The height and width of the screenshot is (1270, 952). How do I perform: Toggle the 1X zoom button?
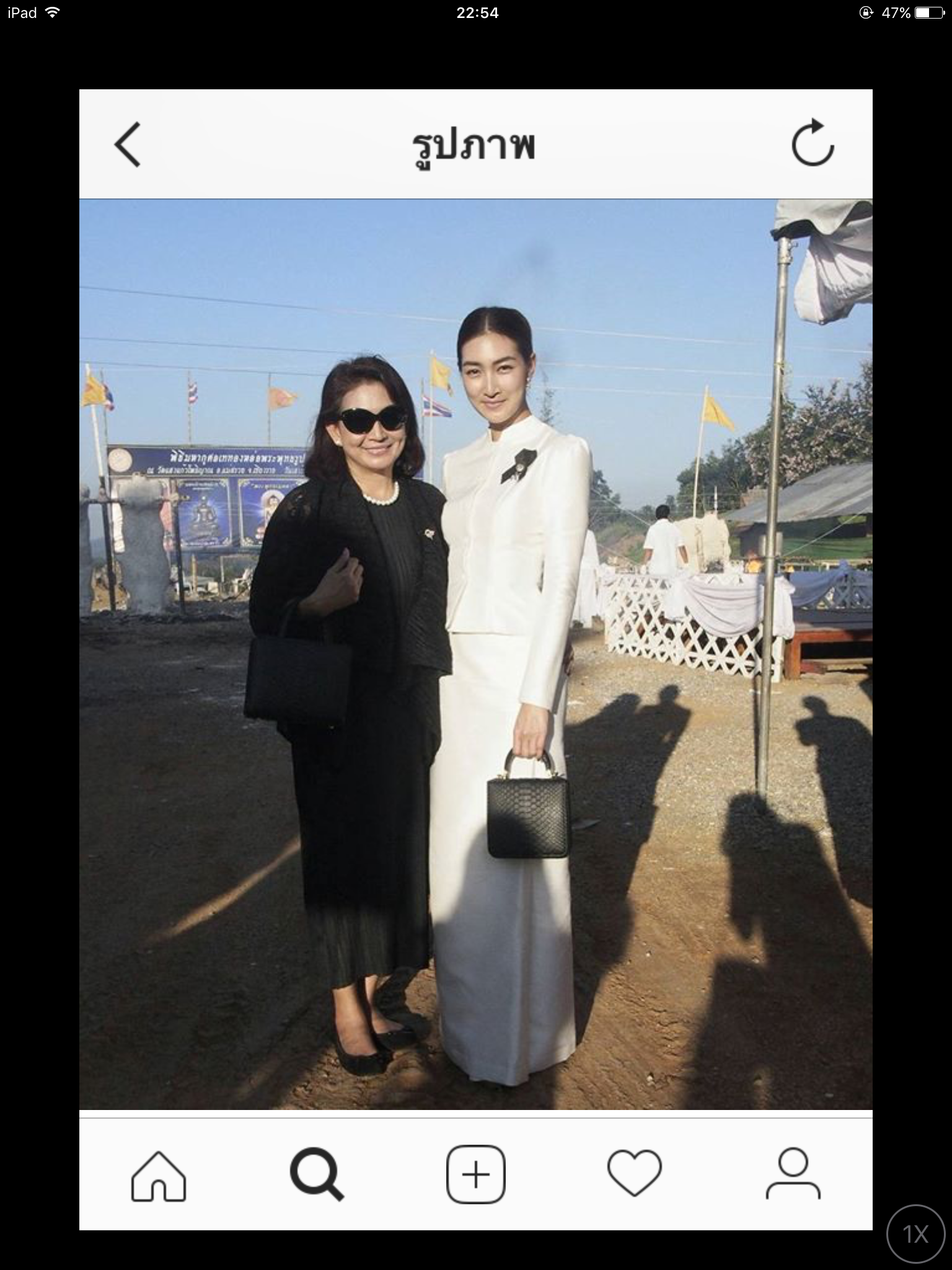pyautogui.click(x=915, y=1234)
